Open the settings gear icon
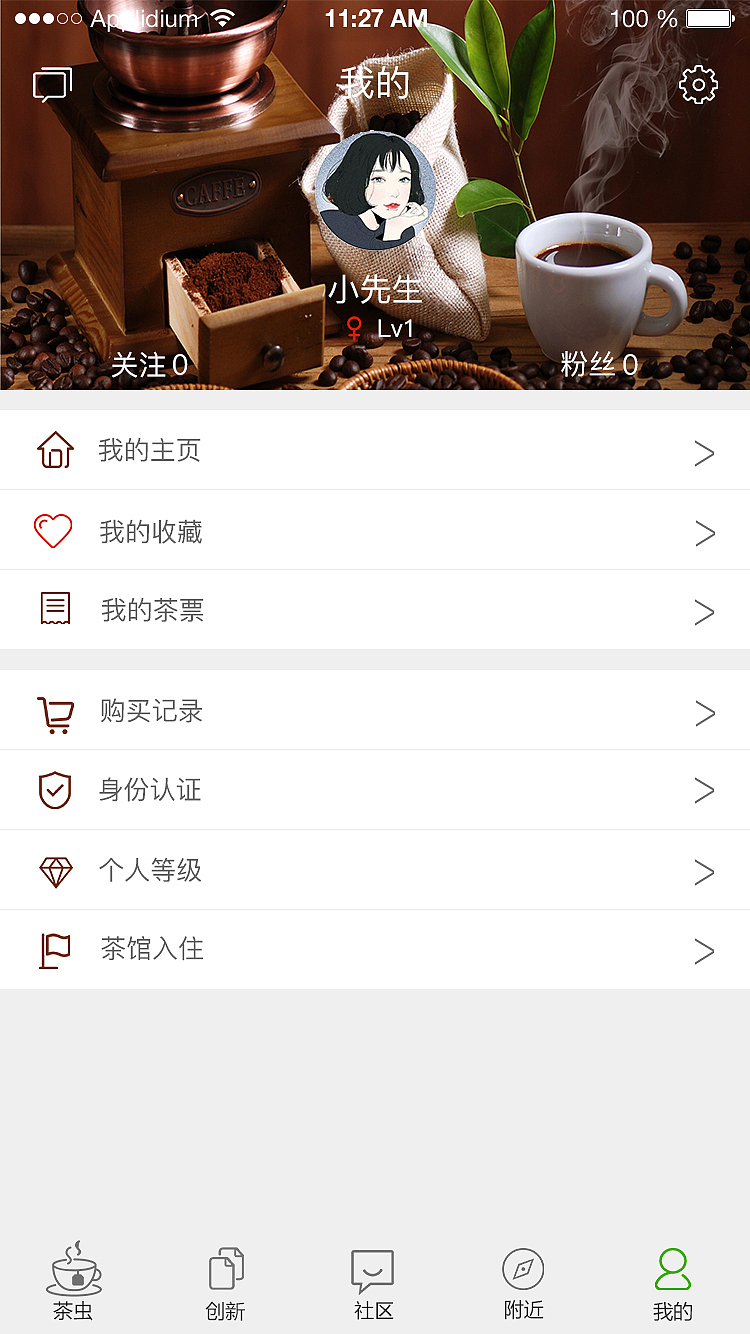 point(698,84)
